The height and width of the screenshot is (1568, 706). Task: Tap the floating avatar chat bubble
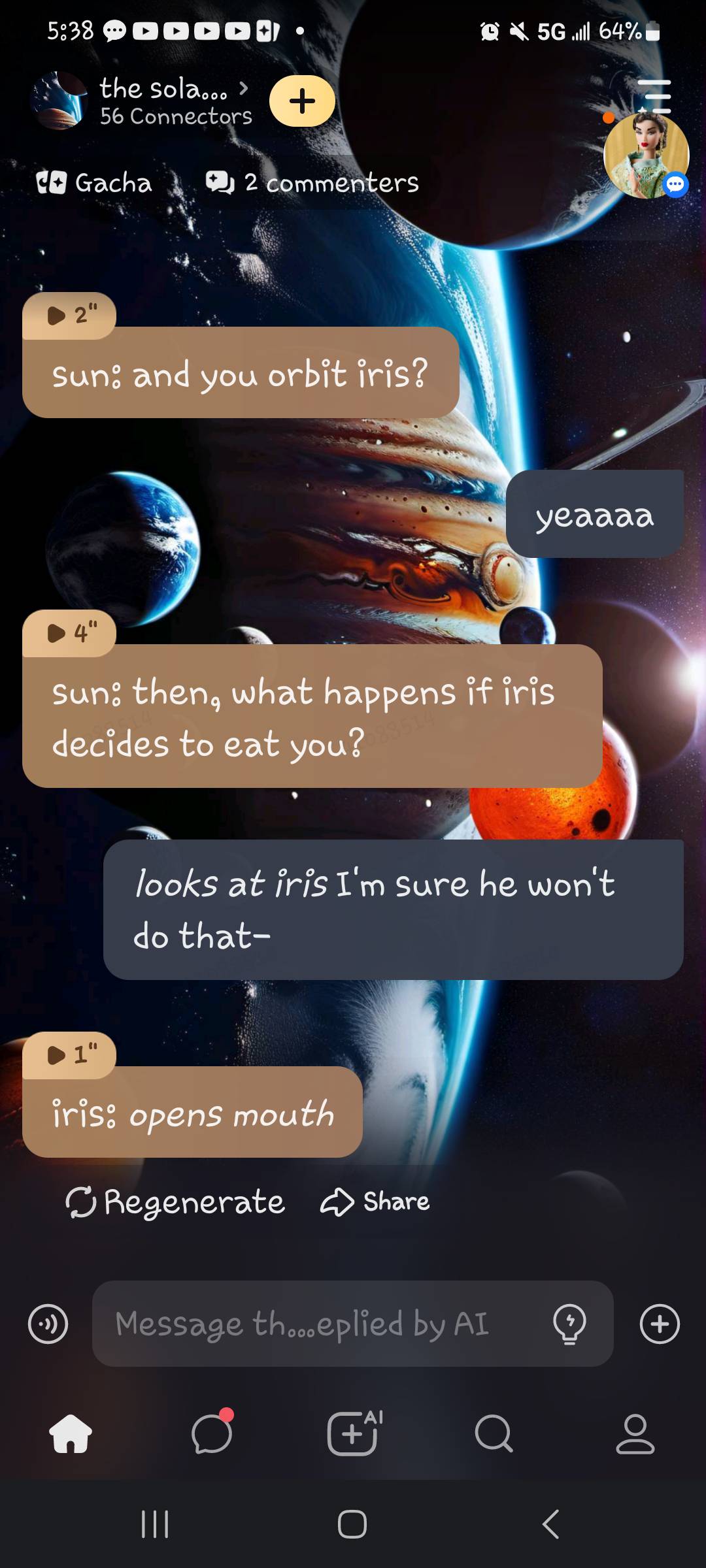click(x=647, y=157)
